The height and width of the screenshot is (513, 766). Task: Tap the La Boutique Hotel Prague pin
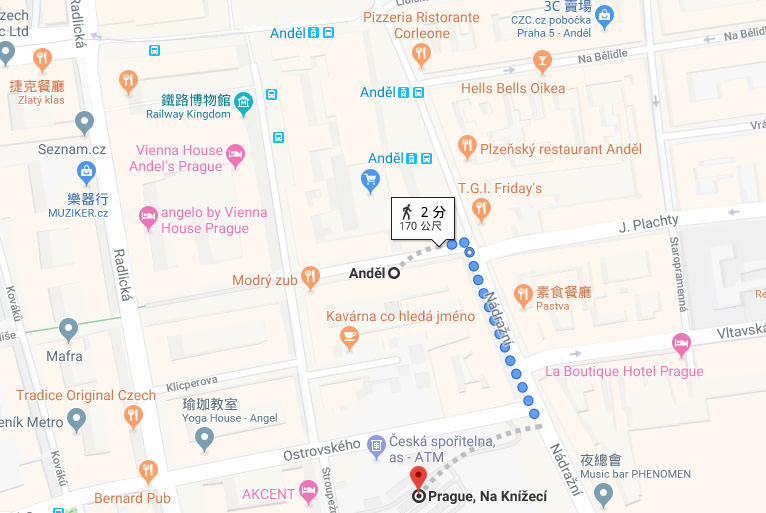point(681,345)
